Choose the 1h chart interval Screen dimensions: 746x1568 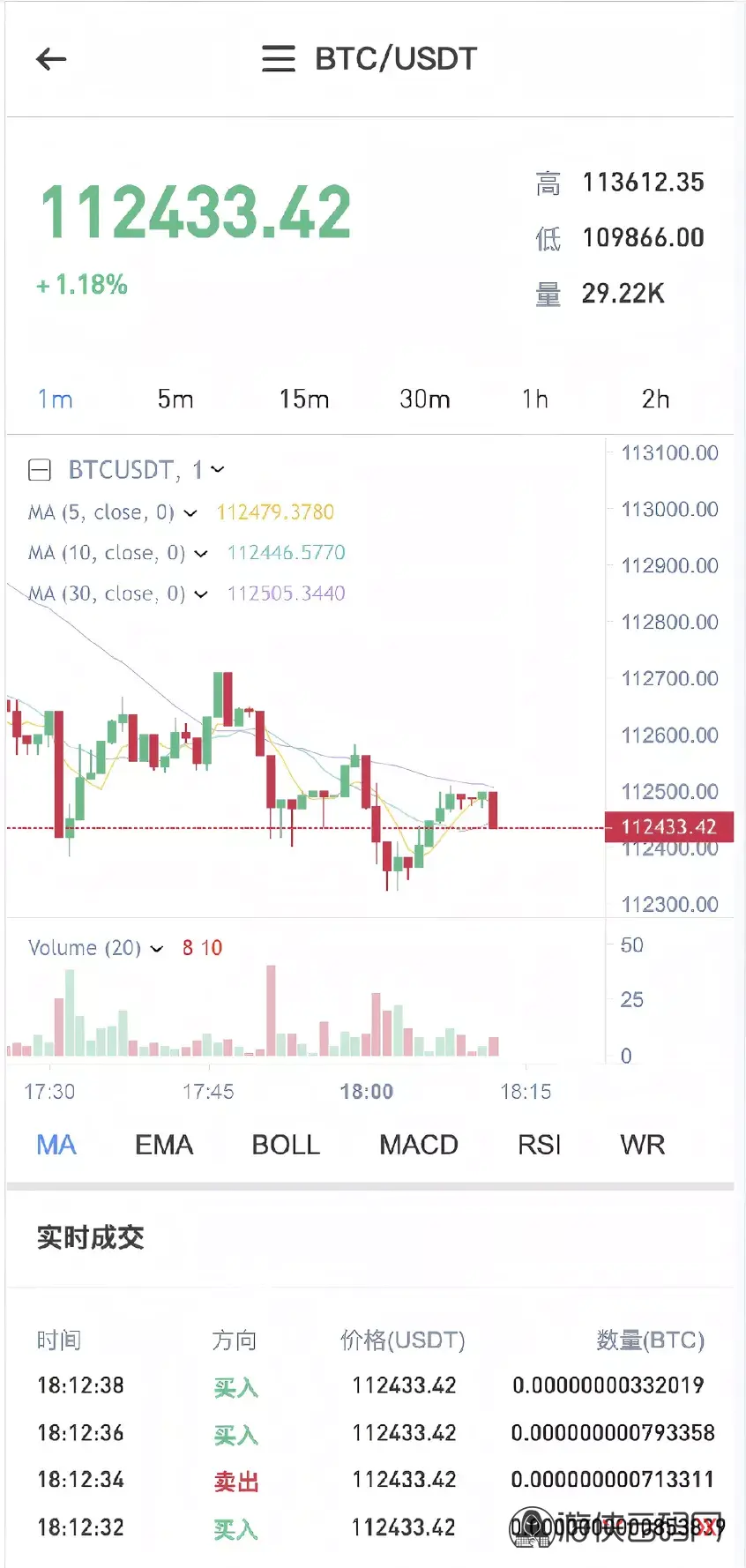[x=534, y=399]
